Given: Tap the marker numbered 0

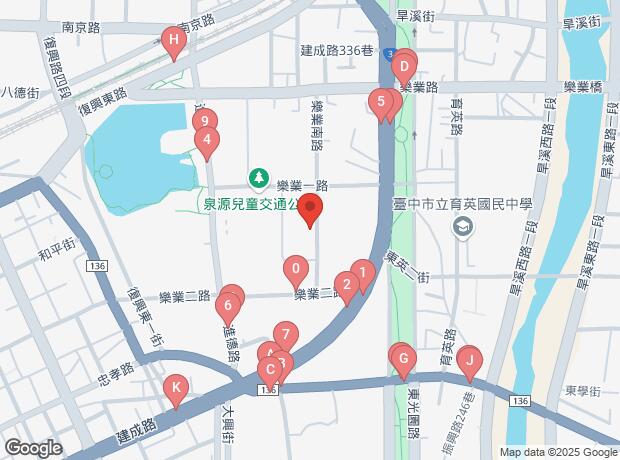Looking at the screenshot, I should click(295, 267).
